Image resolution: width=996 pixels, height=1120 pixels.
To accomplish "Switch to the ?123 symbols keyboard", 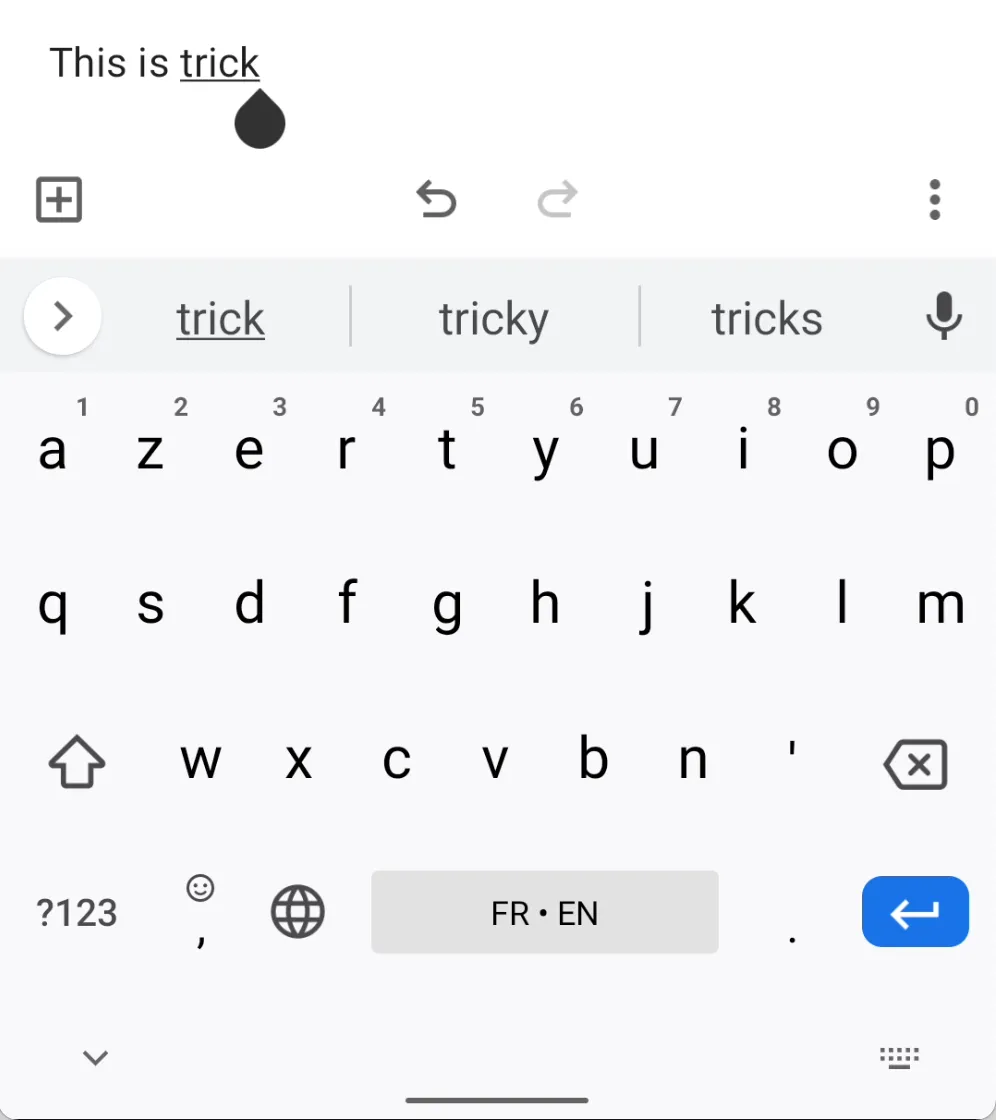I will (x=77, y=912).
